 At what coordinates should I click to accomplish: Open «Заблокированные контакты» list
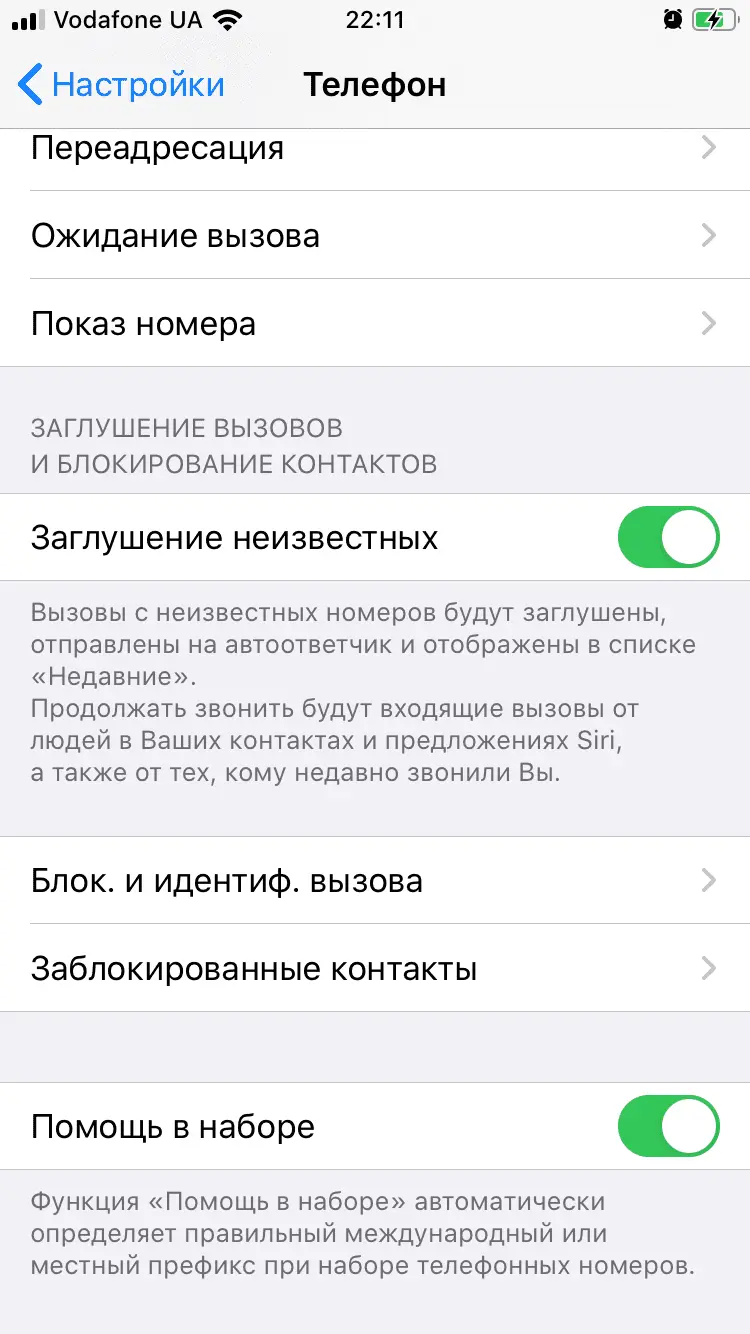[x=375, y=968]
